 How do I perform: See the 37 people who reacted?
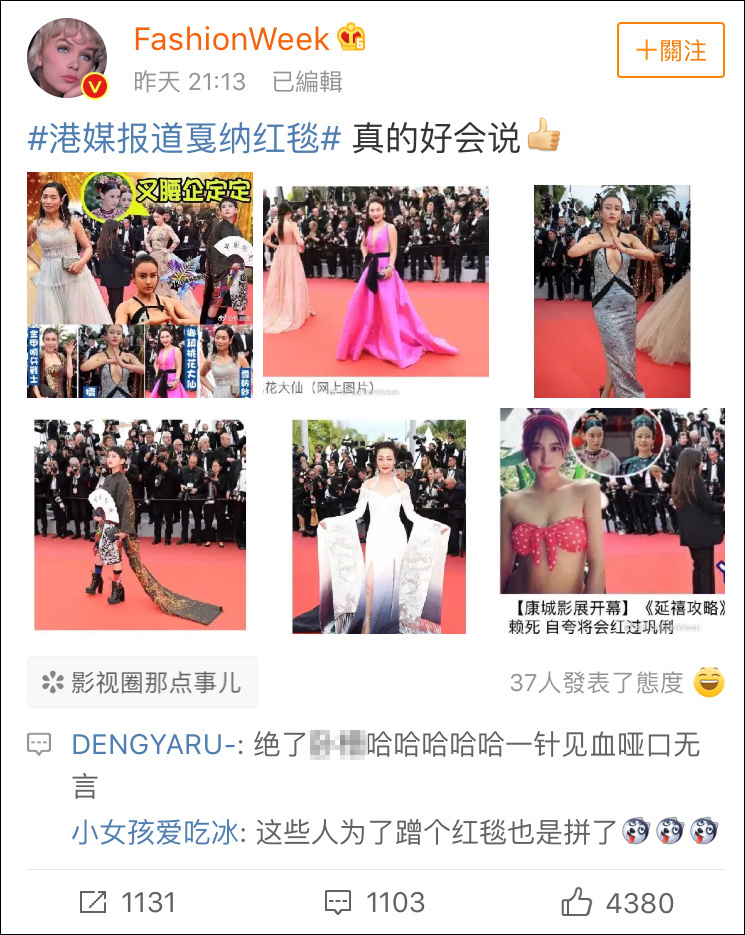[x=597, y=683]
